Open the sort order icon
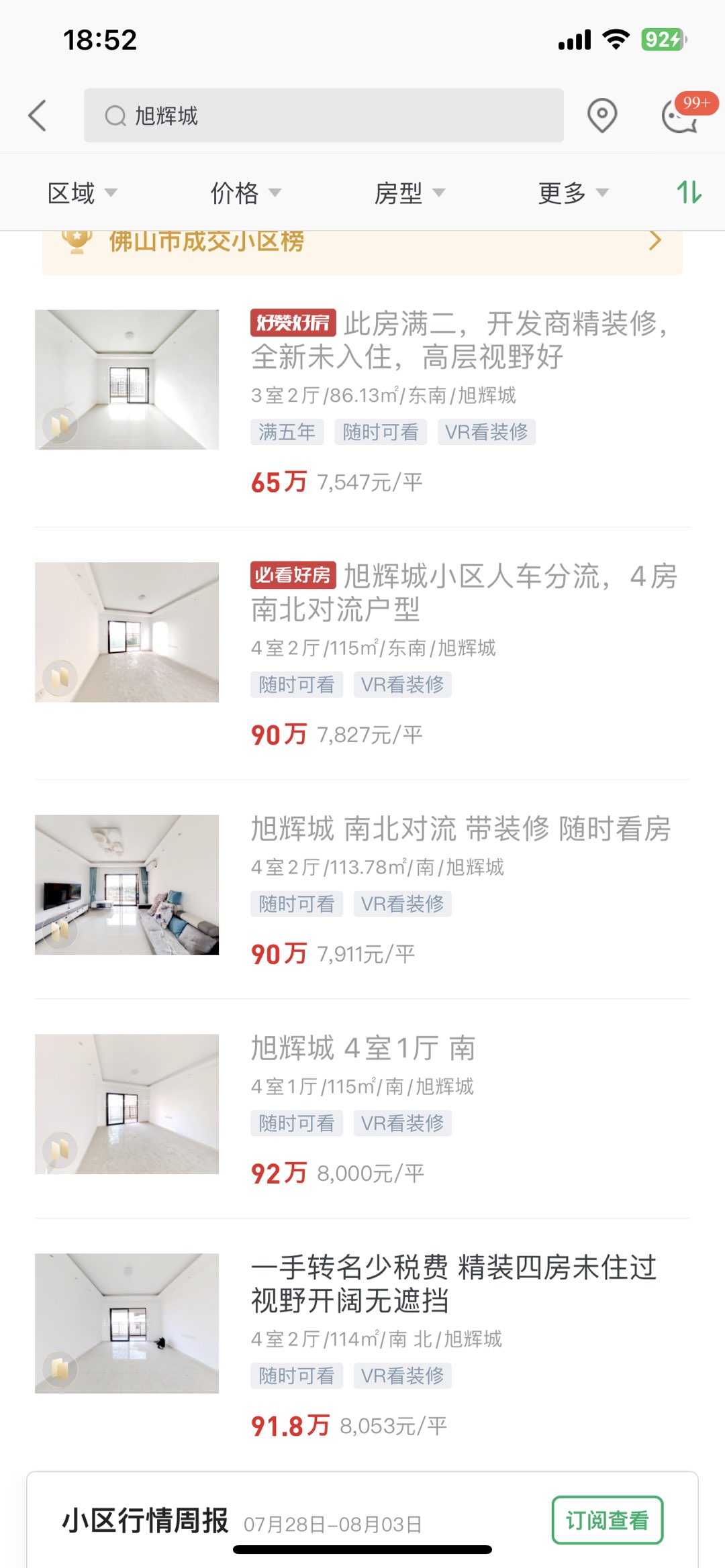725x1568 pixels. (689, 193)
